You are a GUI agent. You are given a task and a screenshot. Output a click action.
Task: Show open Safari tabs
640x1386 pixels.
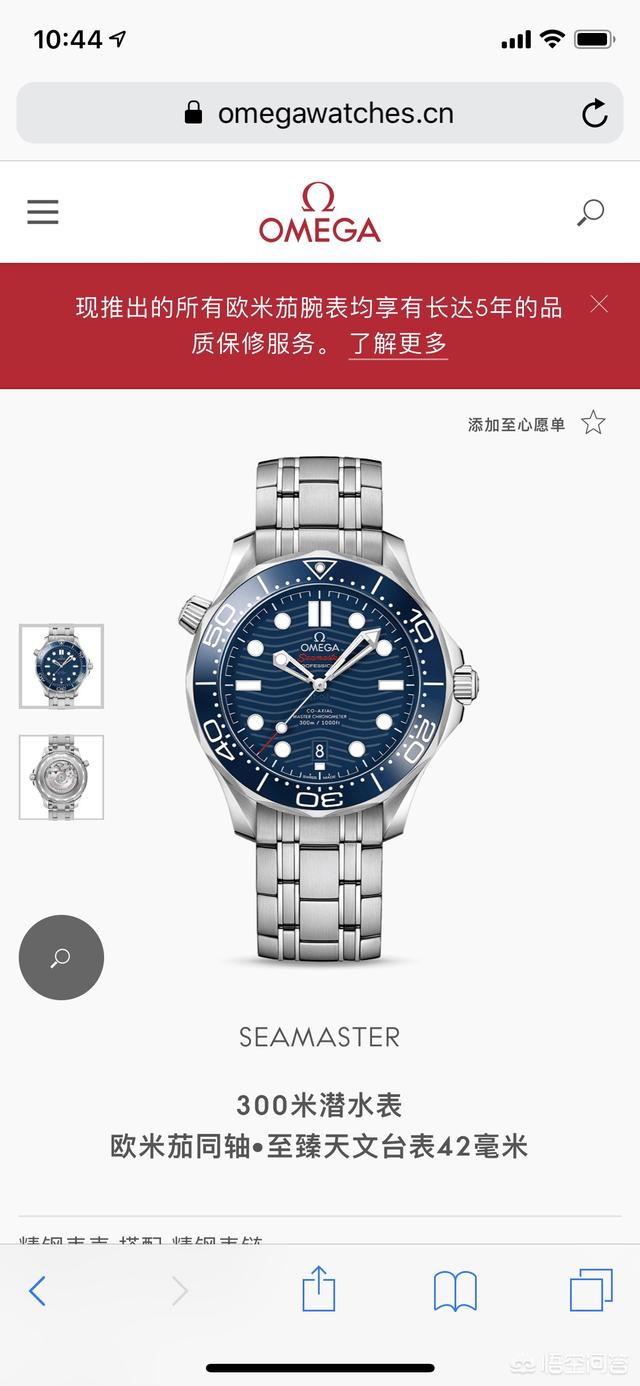[590, 1290]
